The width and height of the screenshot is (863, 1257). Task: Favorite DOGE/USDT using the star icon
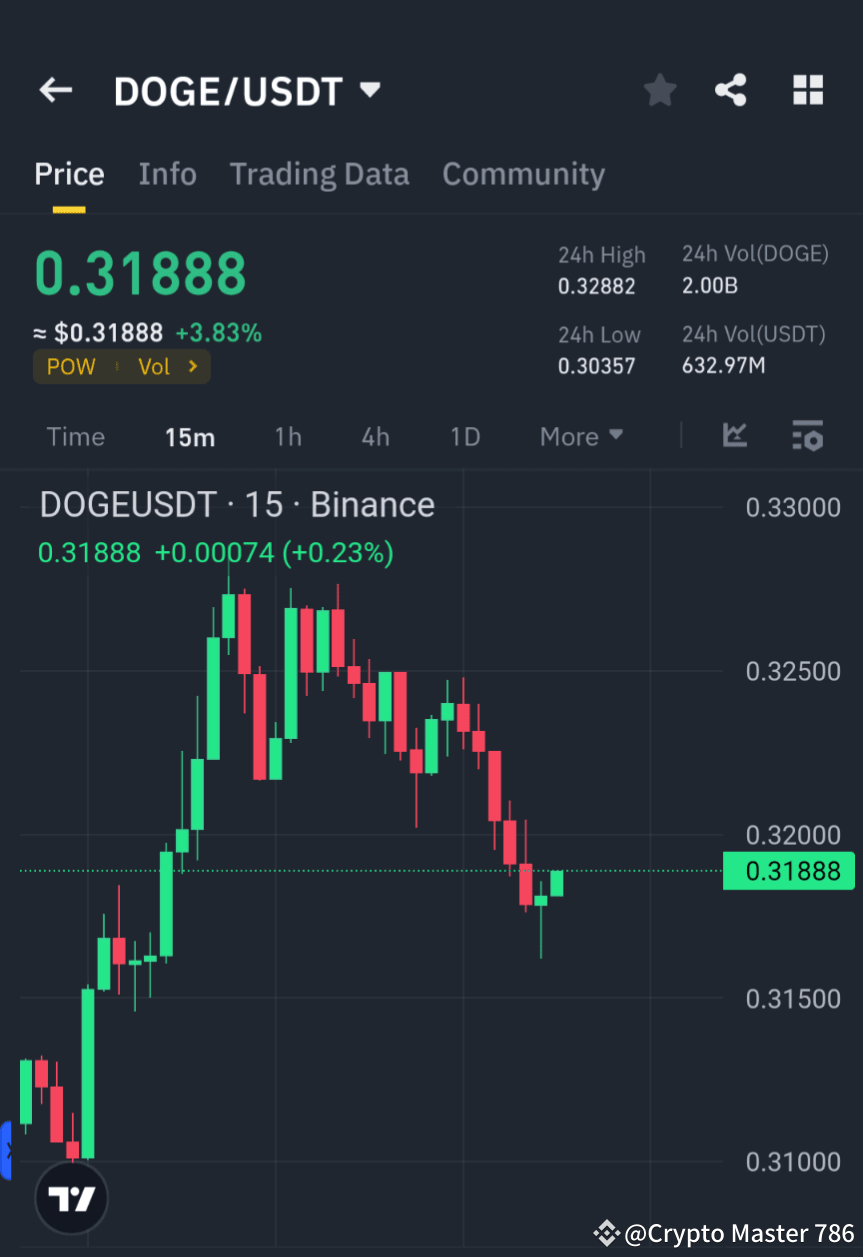pos(659,90)
